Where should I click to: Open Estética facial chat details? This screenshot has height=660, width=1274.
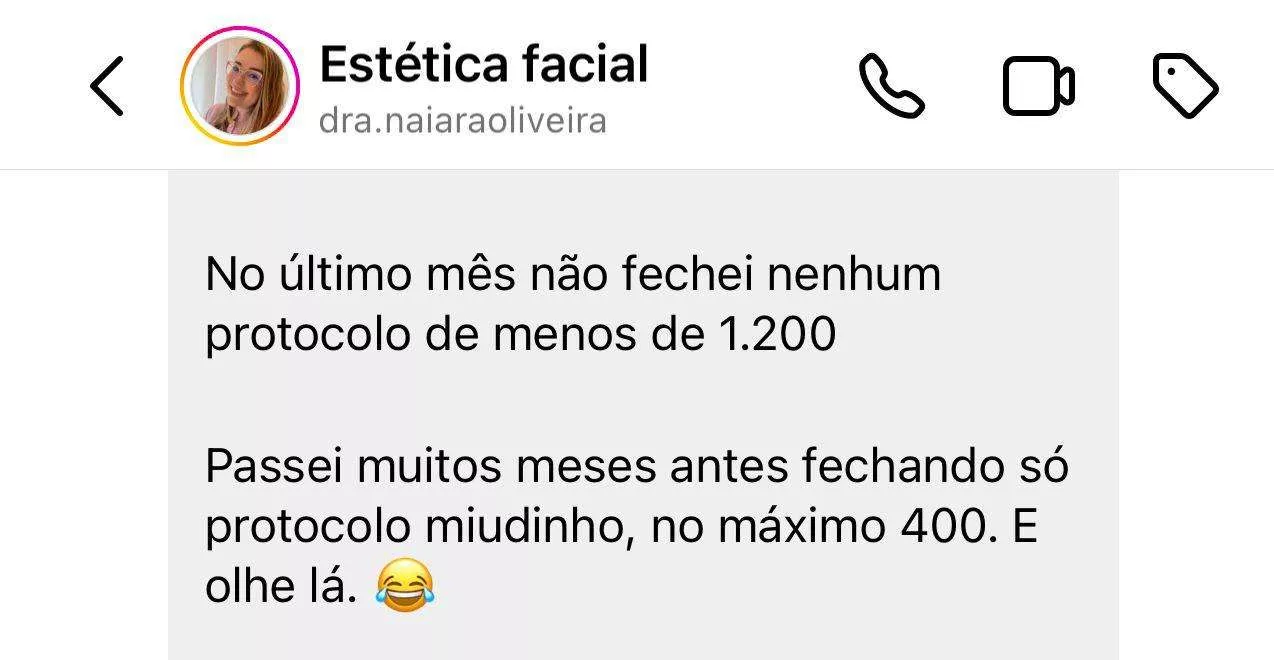(484, 66)
